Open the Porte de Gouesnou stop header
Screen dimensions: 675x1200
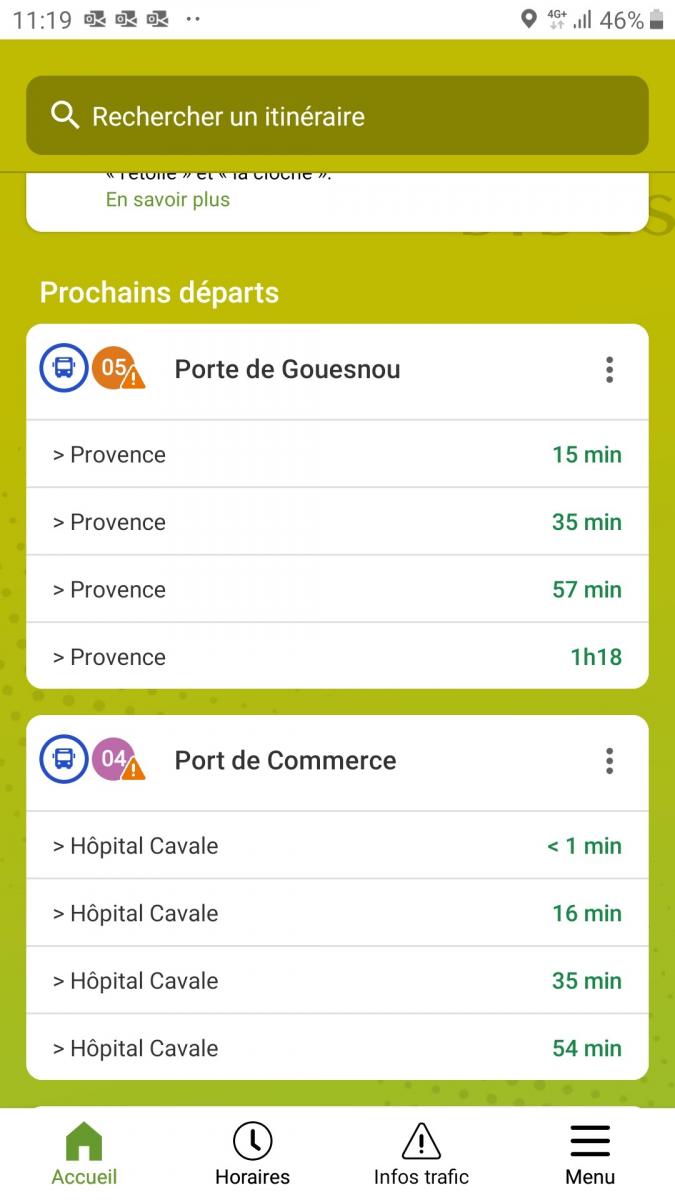288,370
